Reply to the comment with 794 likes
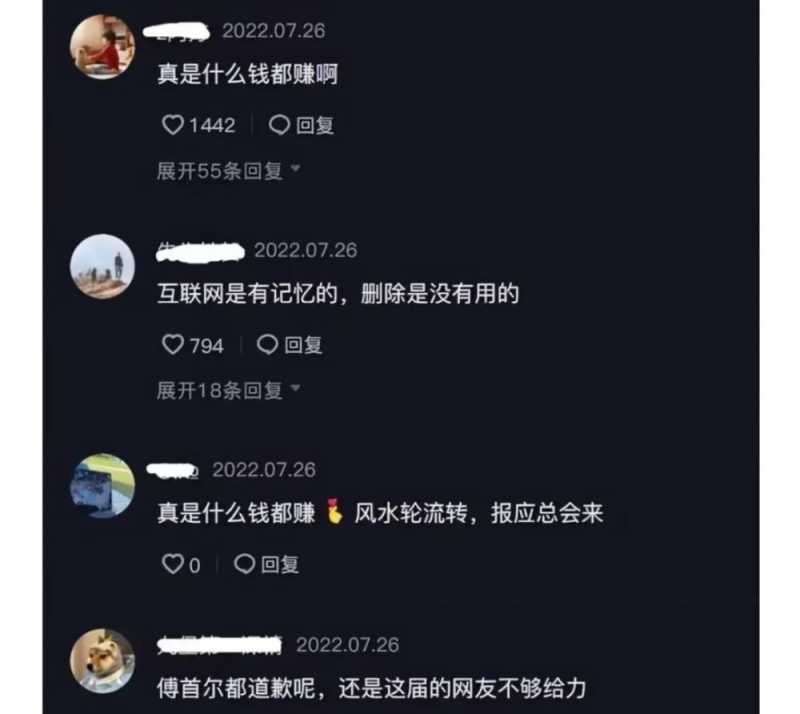The height and width of the screenshot is (714, 800). (x=289, y=345)
